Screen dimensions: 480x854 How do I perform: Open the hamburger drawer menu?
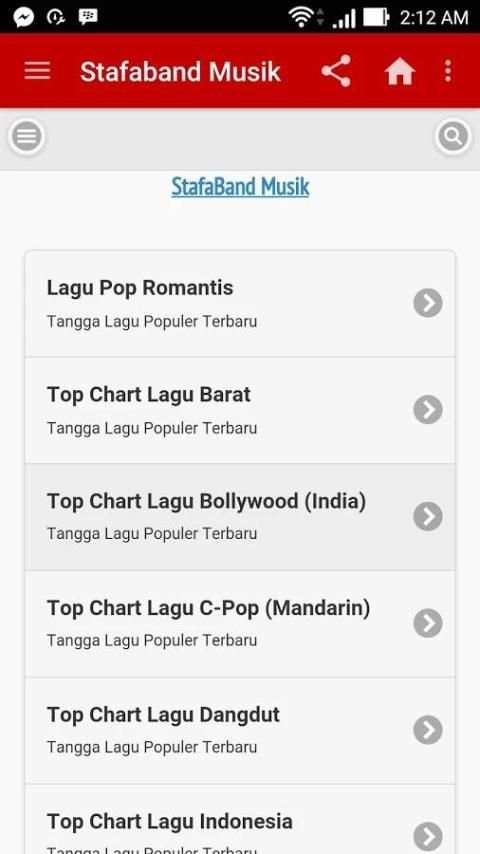(37, 71)
